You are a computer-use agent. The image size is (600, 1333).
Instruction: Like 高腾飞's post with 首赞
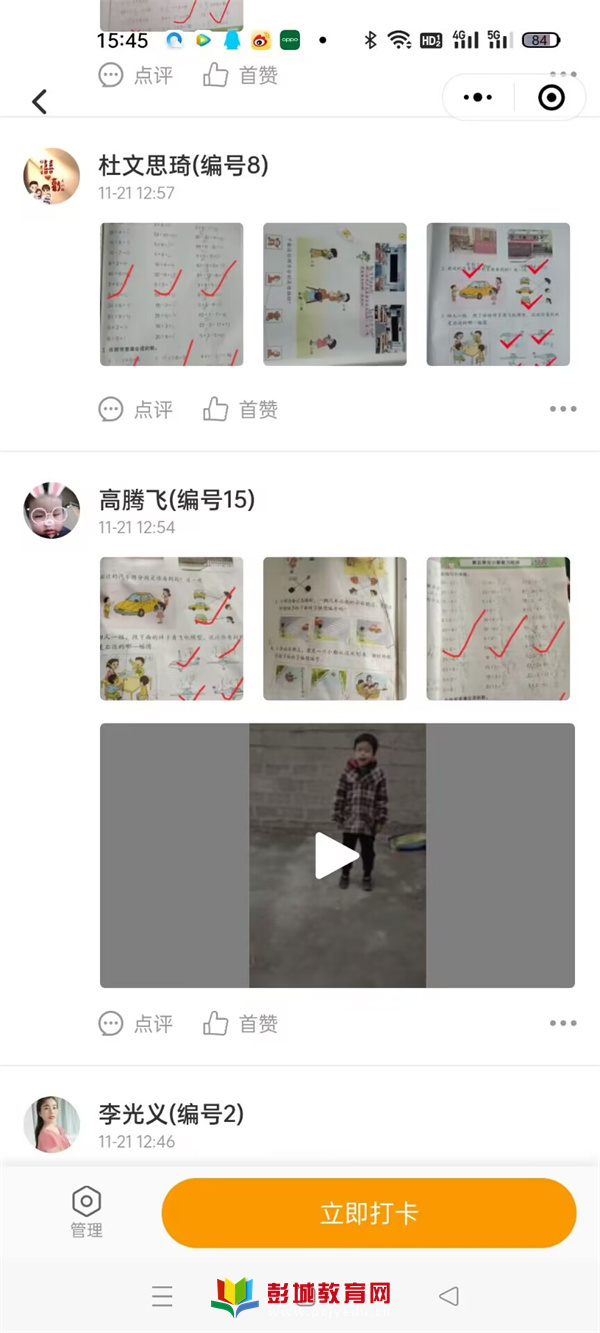coord(240,1023)
